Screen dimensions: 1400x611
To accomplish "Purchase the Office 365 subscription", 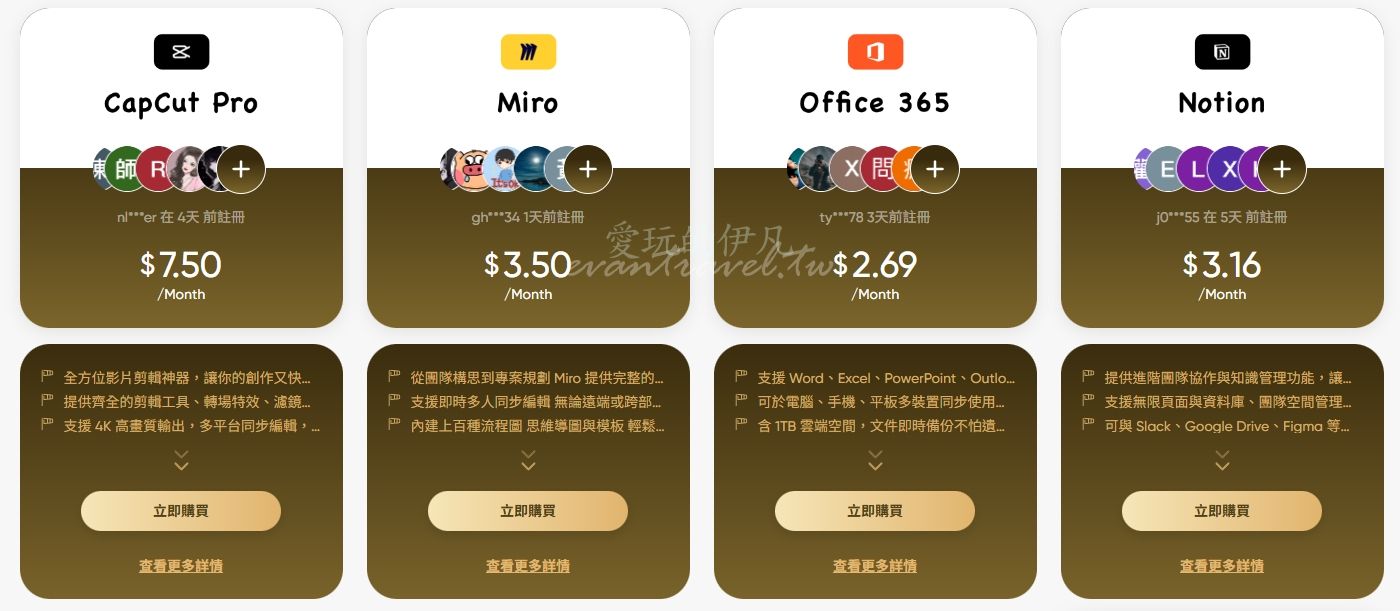I will tap(875, 511).
